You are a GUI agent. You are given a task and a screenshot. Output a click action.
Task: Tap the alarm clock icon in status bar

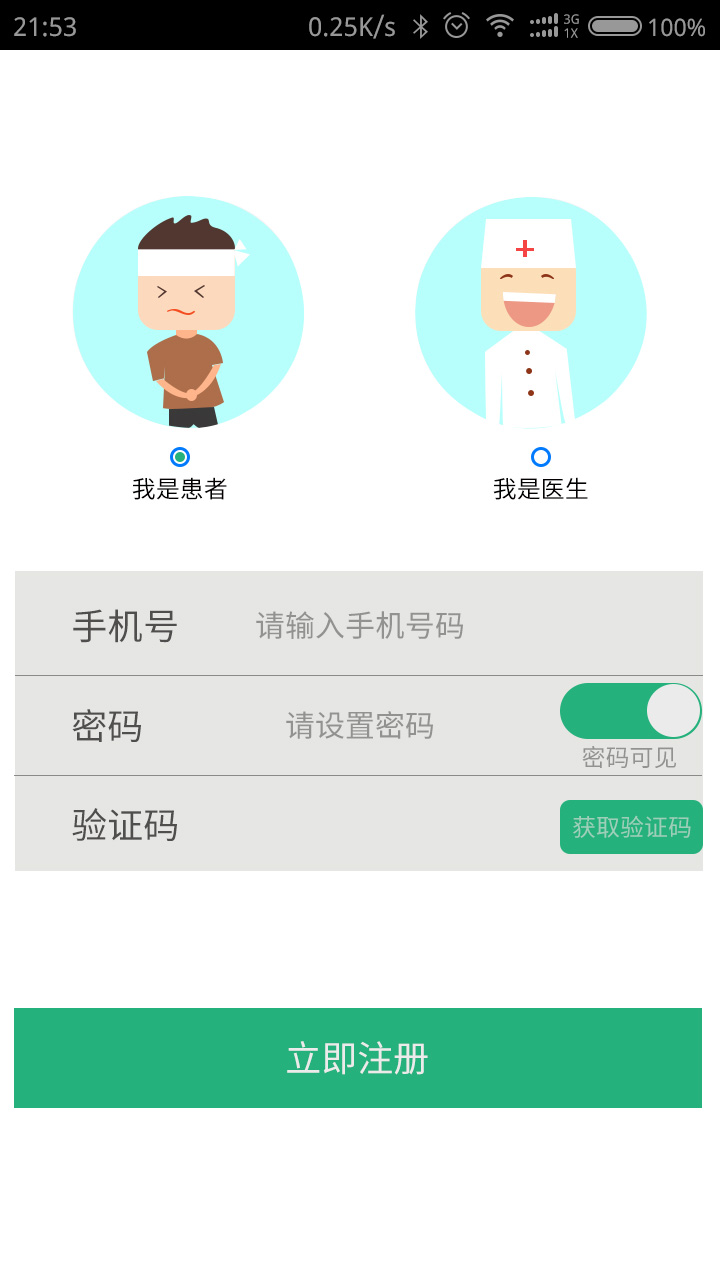point(457,27)
